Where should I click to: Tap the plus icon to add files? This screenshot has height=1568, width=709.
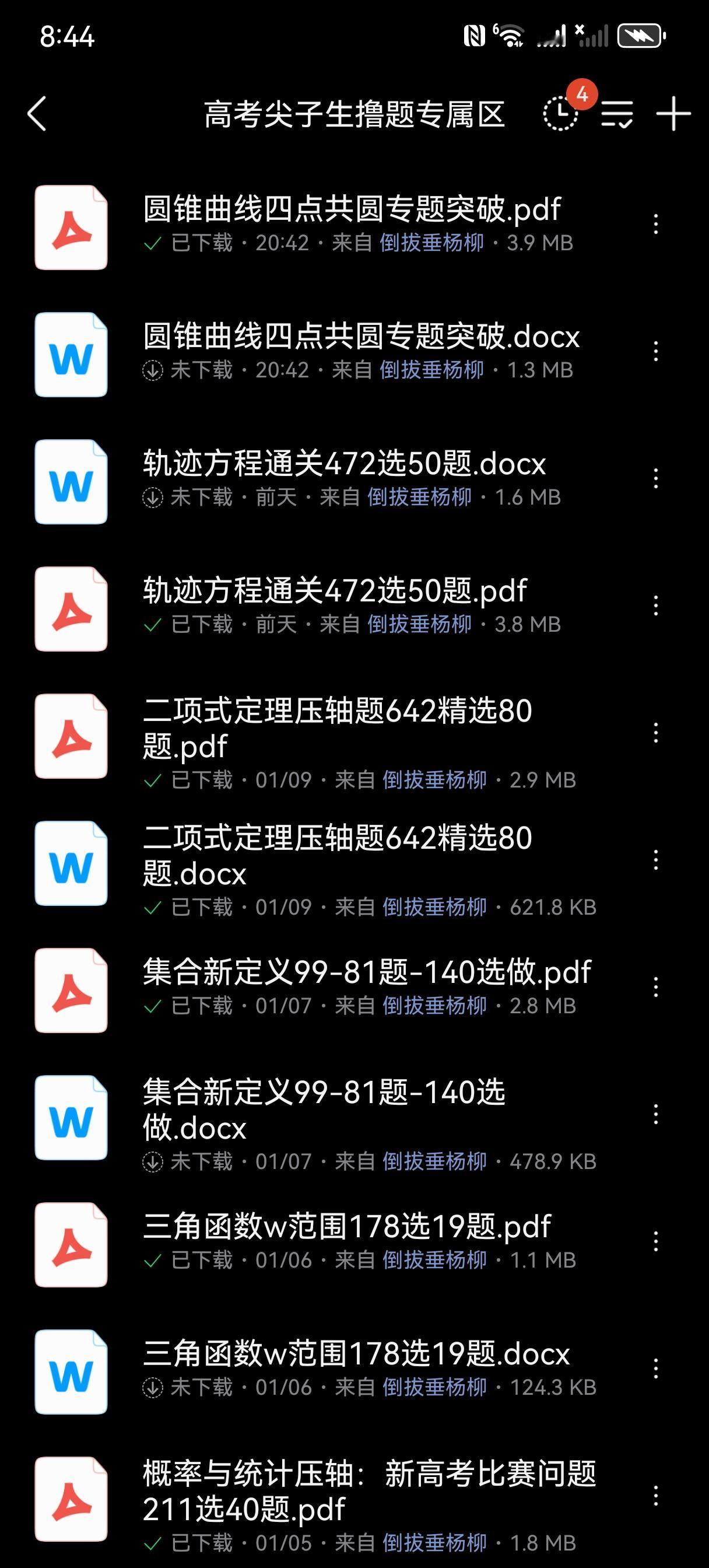tap(673, 114)
